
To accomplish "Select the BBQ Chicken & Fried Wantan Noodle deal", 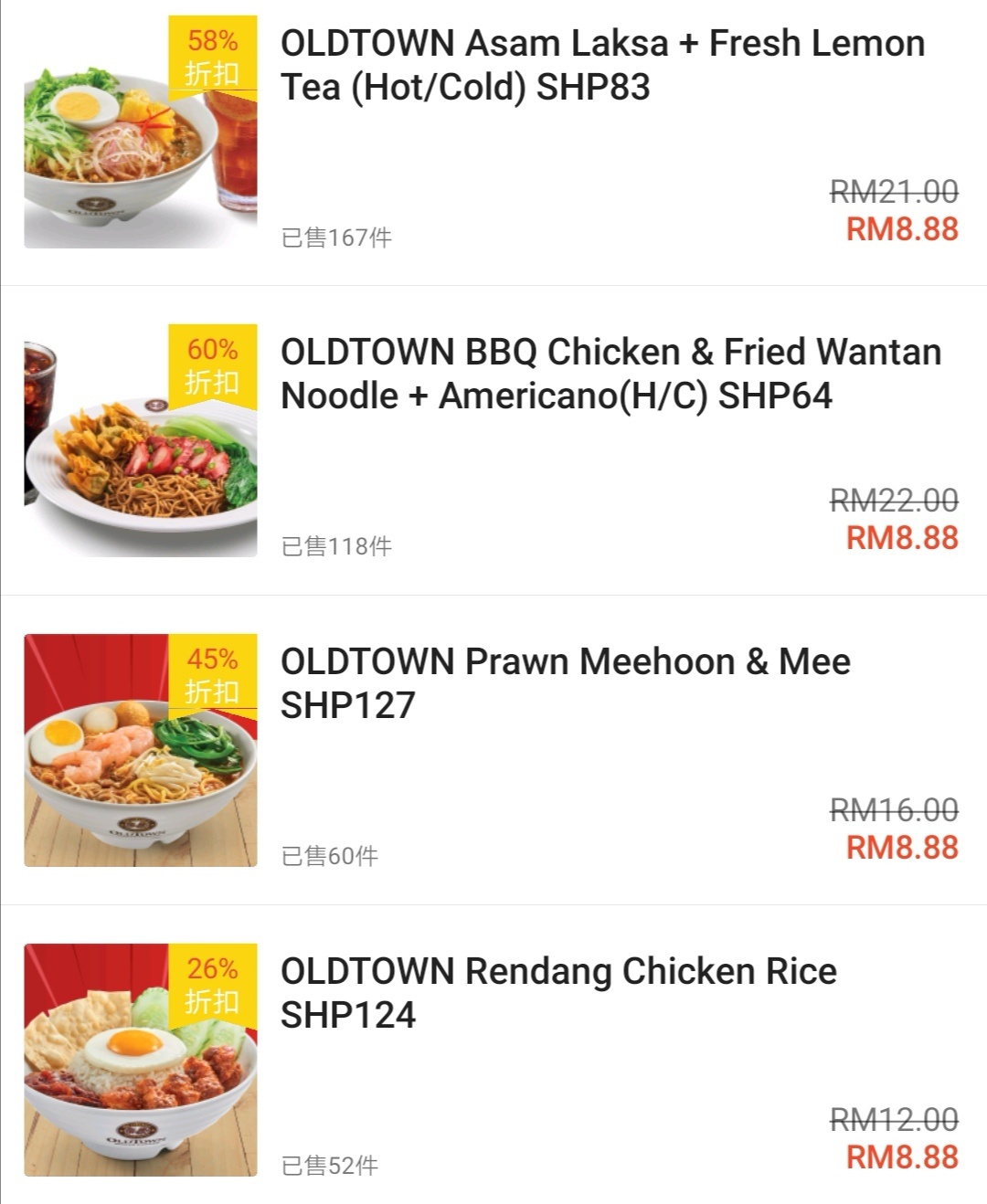I will (x=610, y=374).
